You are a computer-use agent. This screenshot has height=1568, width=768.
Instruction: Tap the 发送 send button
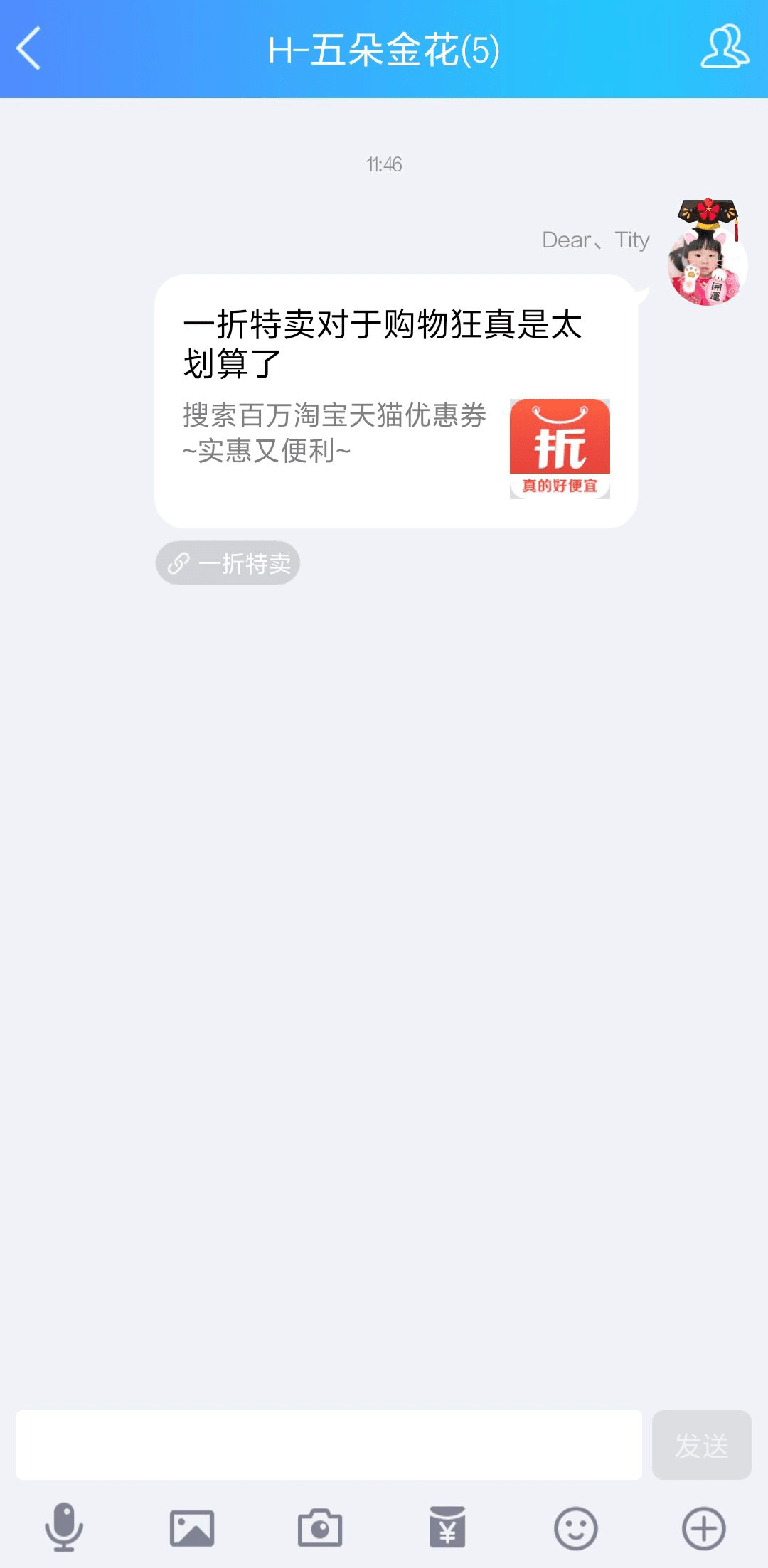pos(701,1445)
